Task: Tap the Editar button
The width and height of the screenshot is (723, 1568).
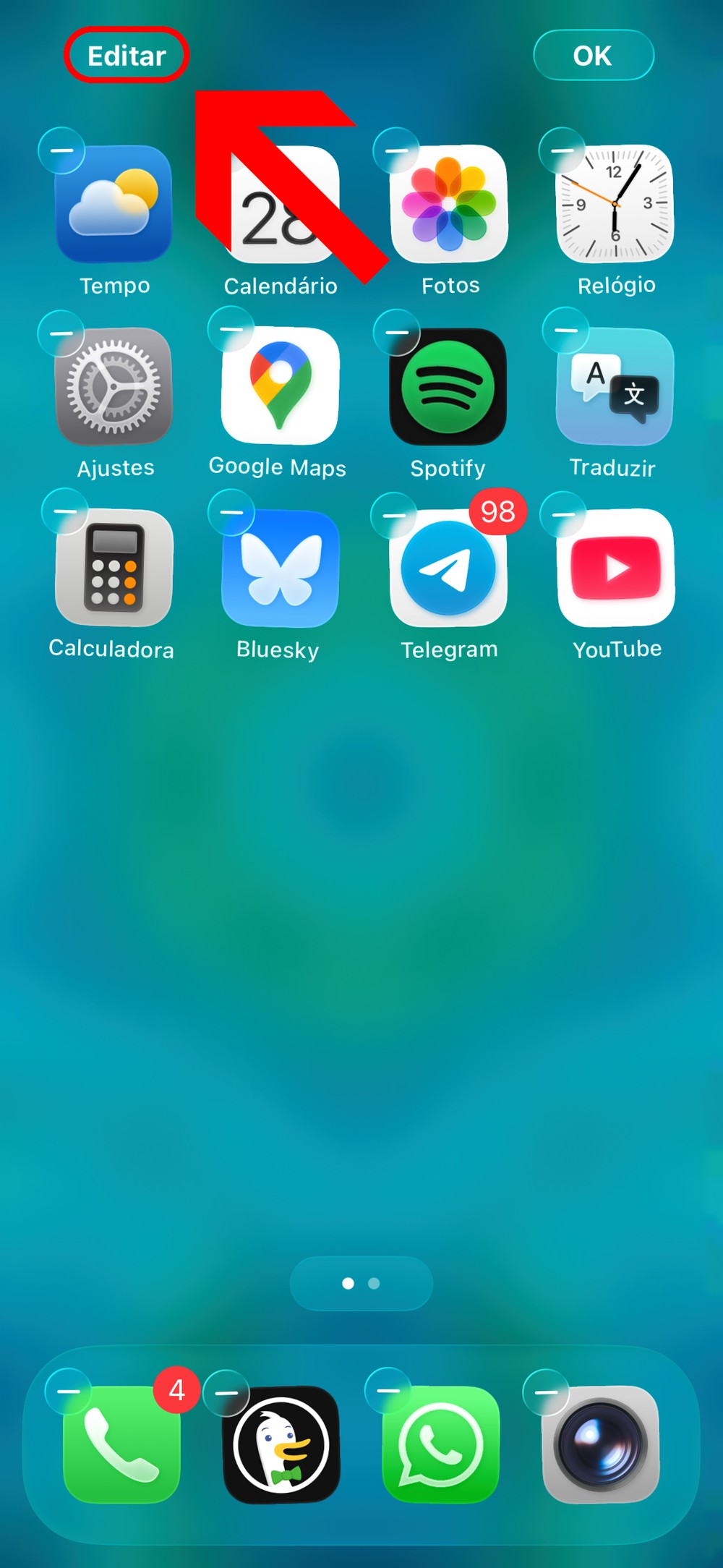Action: 127,56
